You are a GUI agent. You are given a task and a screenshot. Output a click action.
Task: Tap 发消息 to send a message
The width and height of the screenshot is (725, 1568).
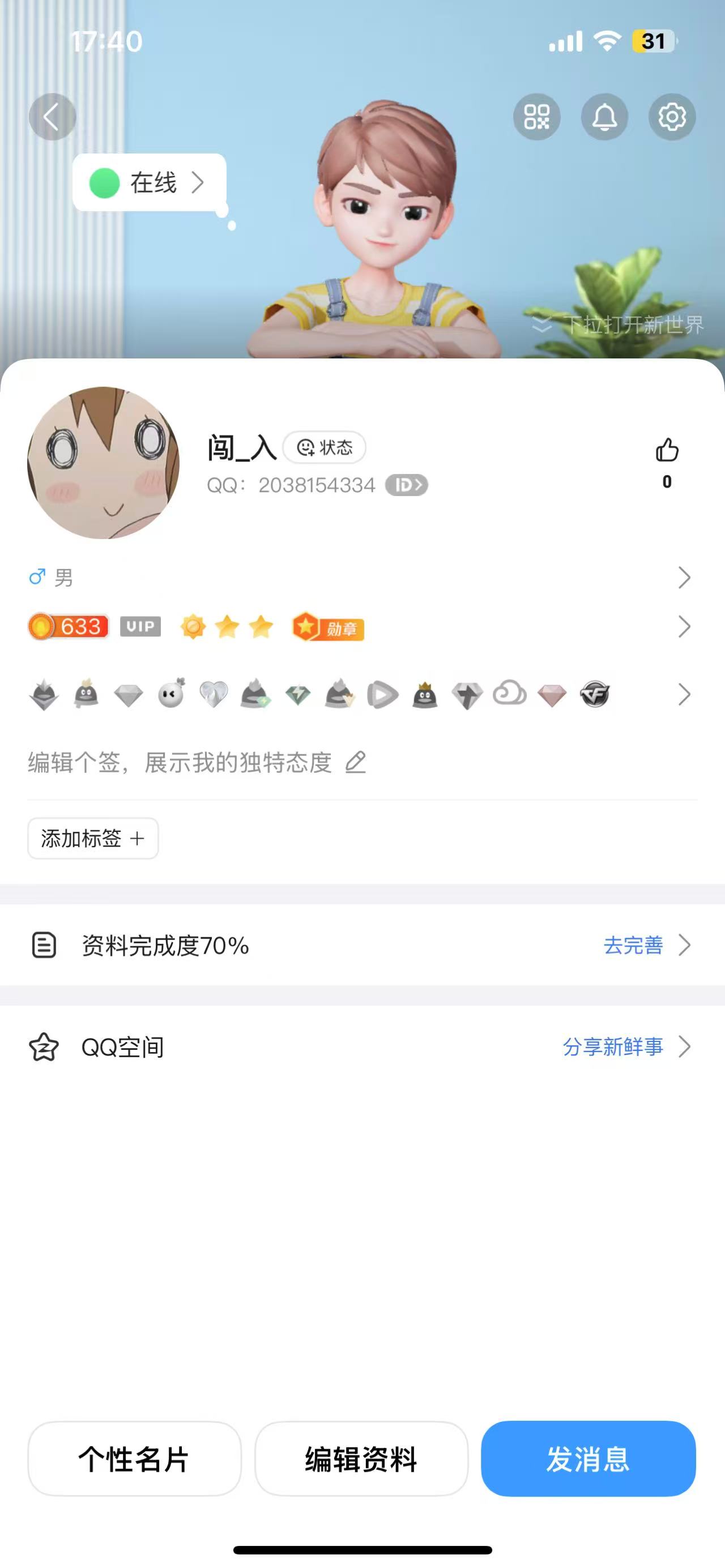588,1459
